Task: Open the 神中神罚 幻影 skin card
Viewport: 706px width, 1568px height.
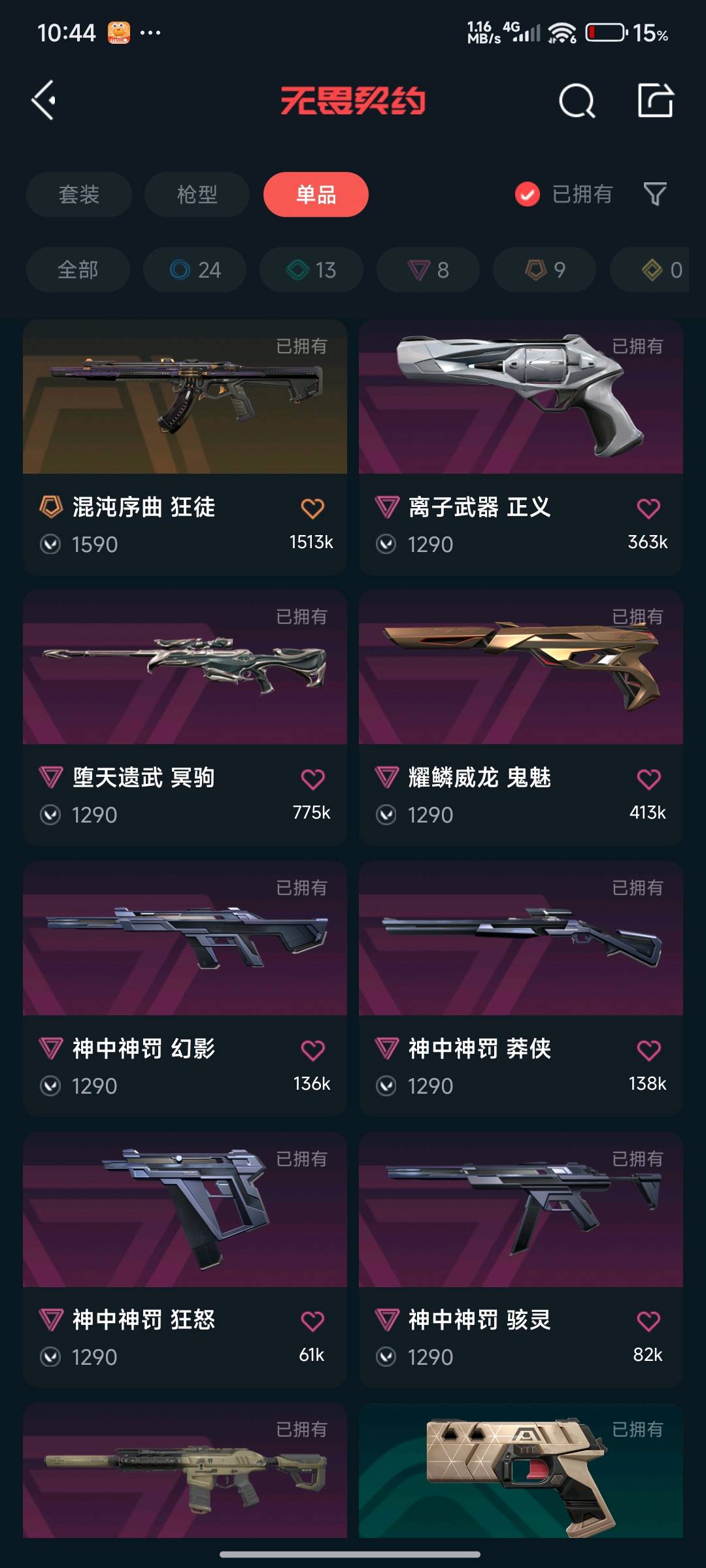Action: (185, 989)
